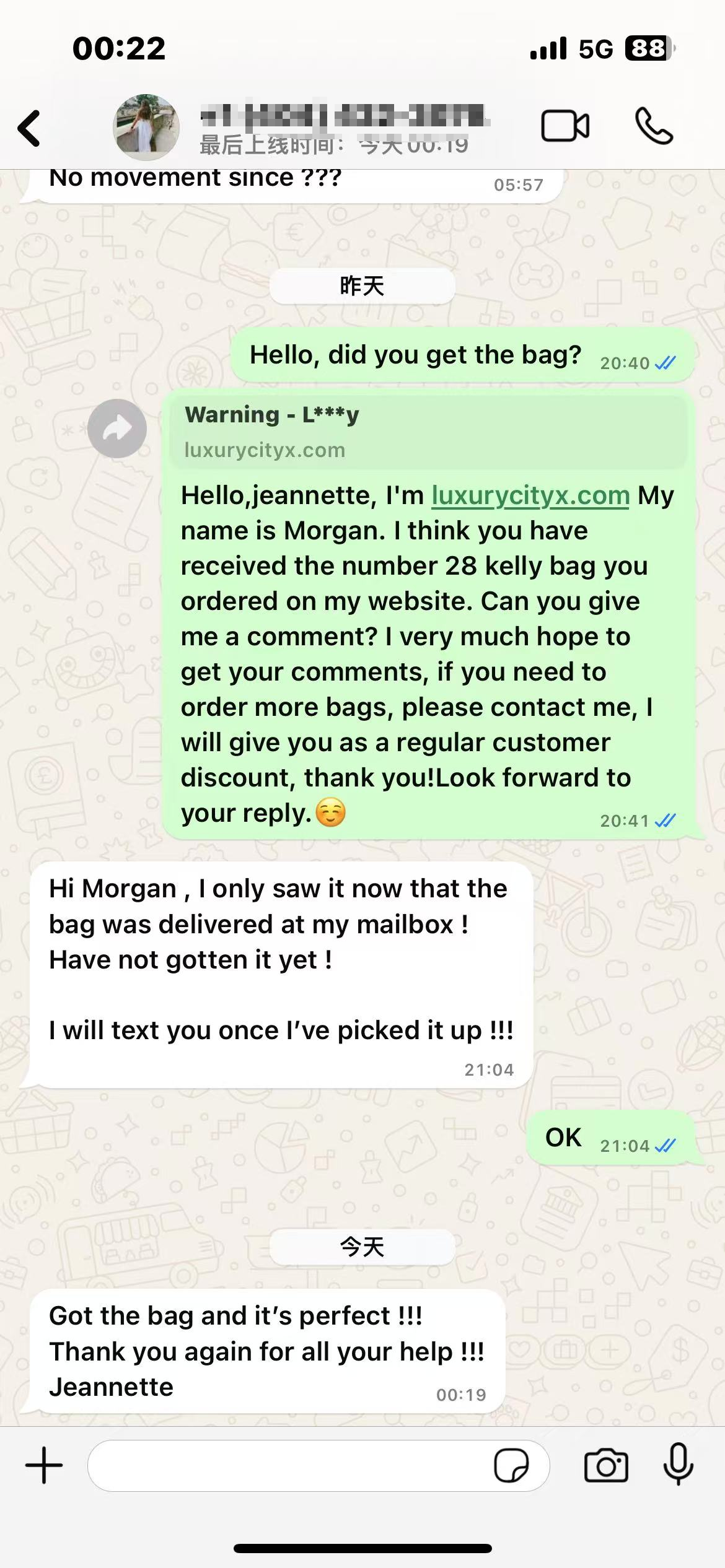Start a voice call with this contact
The image size is (725, 1568).
pyautogui.click(x=654, y=126)
